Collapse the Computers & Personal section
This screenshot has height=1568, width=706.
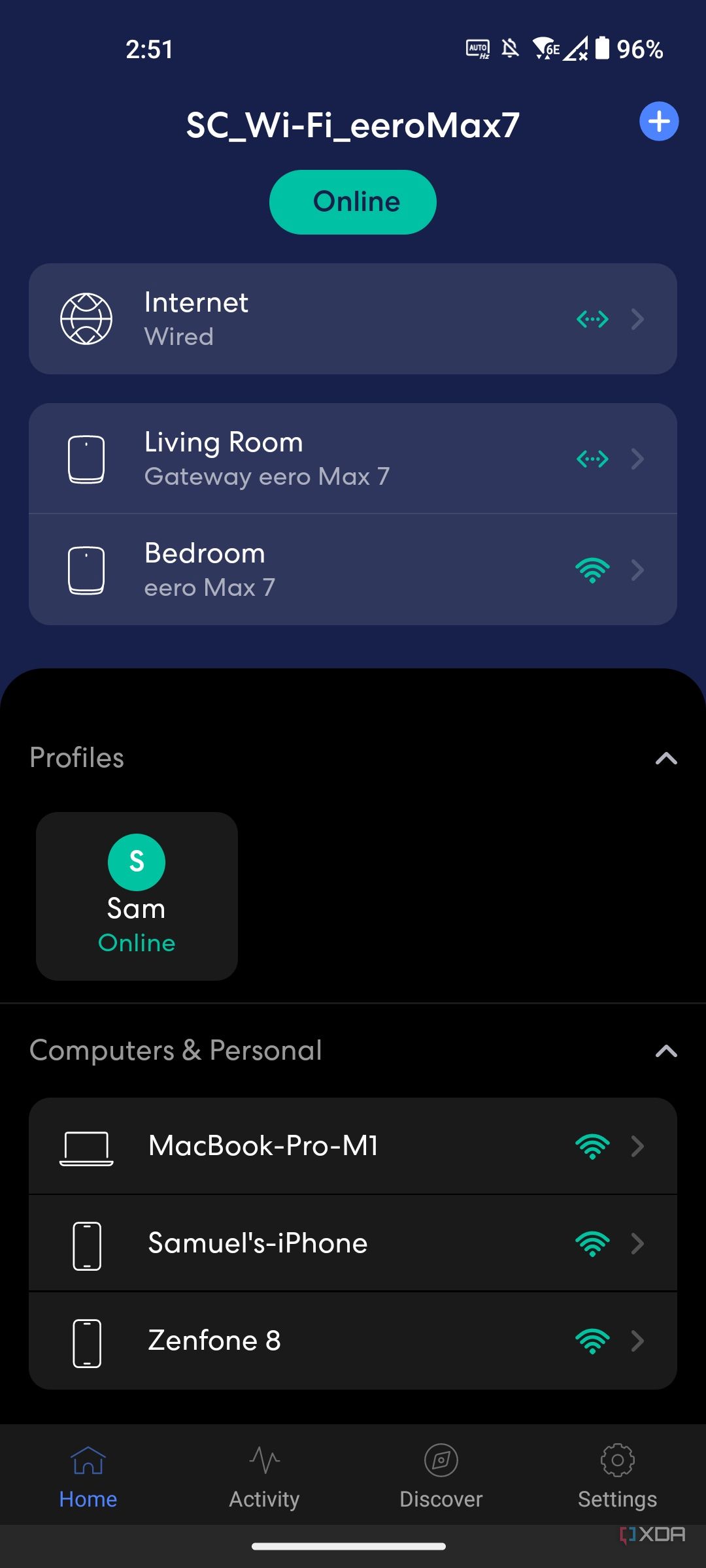[665, 1050]
